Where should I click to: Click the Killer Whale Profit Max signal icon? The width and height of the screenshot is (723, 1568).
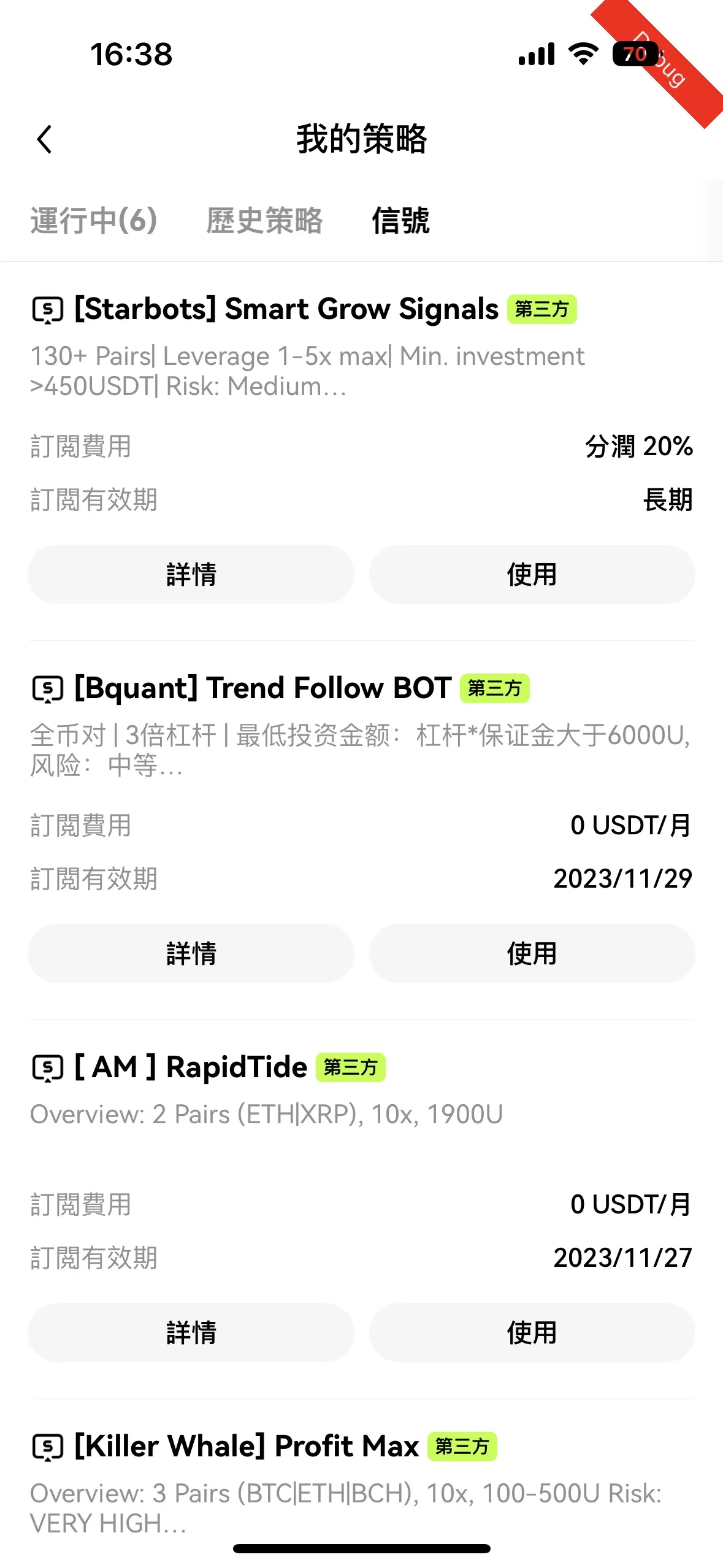point(48,1445)
